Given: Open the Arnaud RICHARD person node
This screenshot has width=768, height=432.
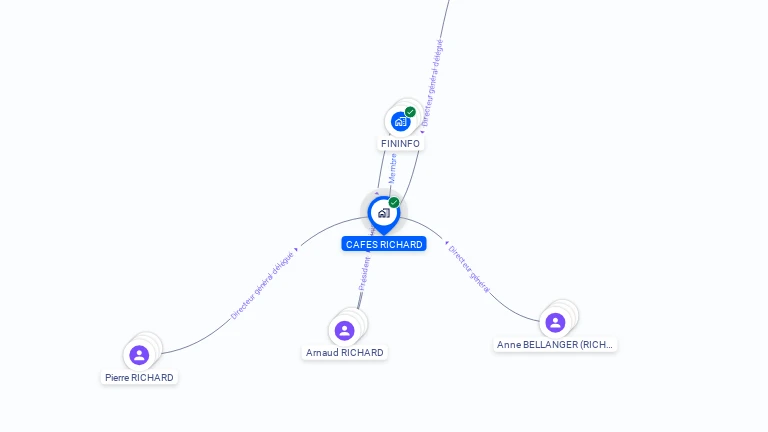Looking at the screenshot, I should [x=345, y=330].
